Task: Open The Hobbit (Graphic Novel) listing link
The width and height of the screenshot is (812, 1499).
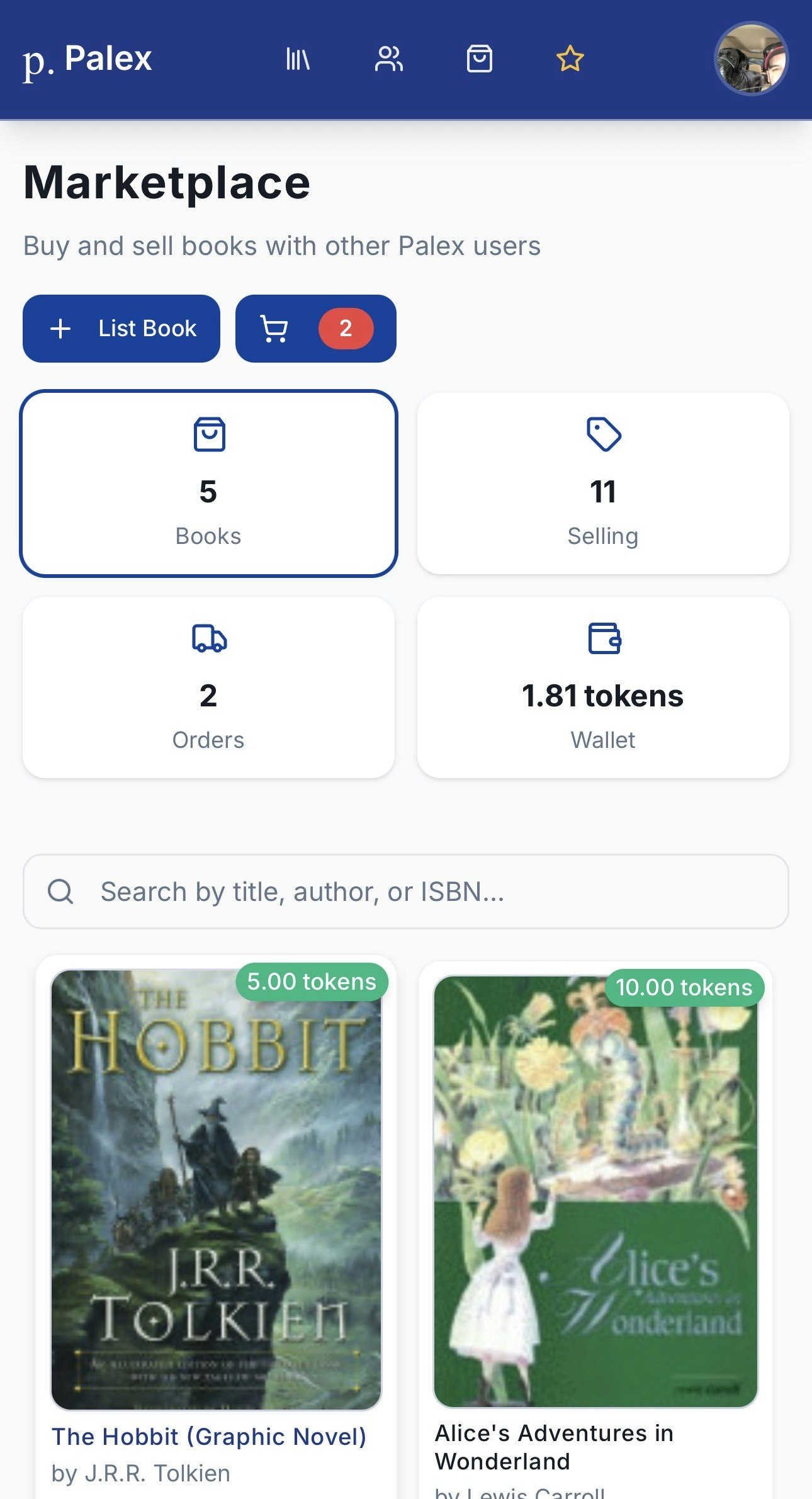Action: (x=209, y=1436)
